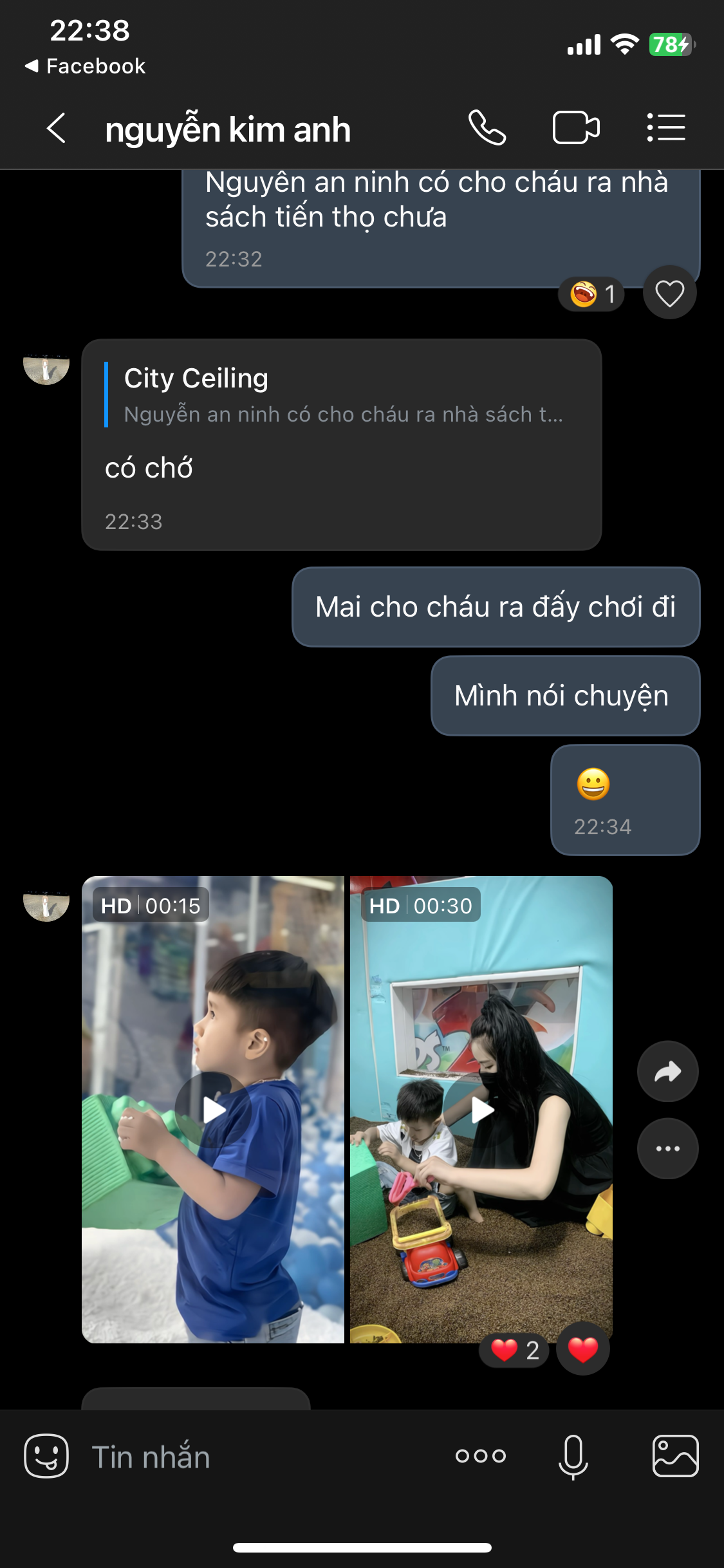View the laughing reaction count

point(591,295)
